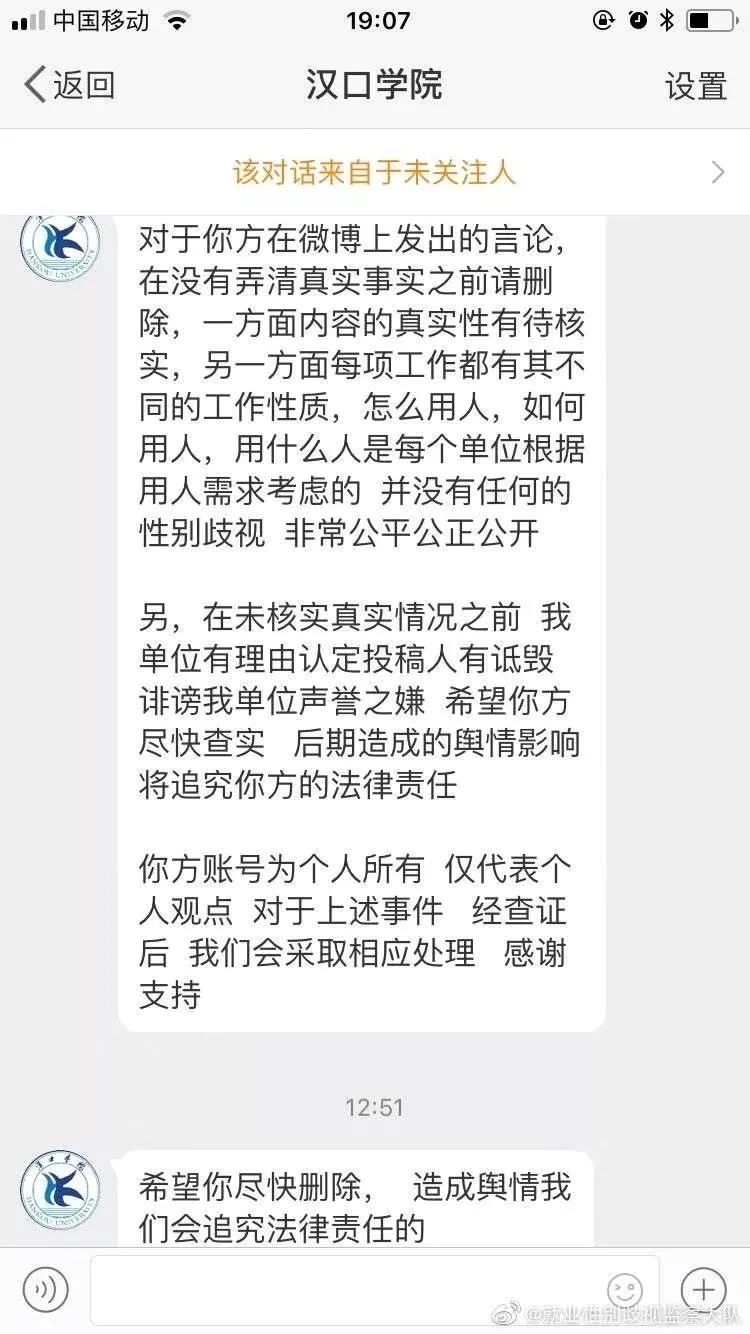Open the plus attachment menu
This screenshot has width=750, height=1334.
703,1289
